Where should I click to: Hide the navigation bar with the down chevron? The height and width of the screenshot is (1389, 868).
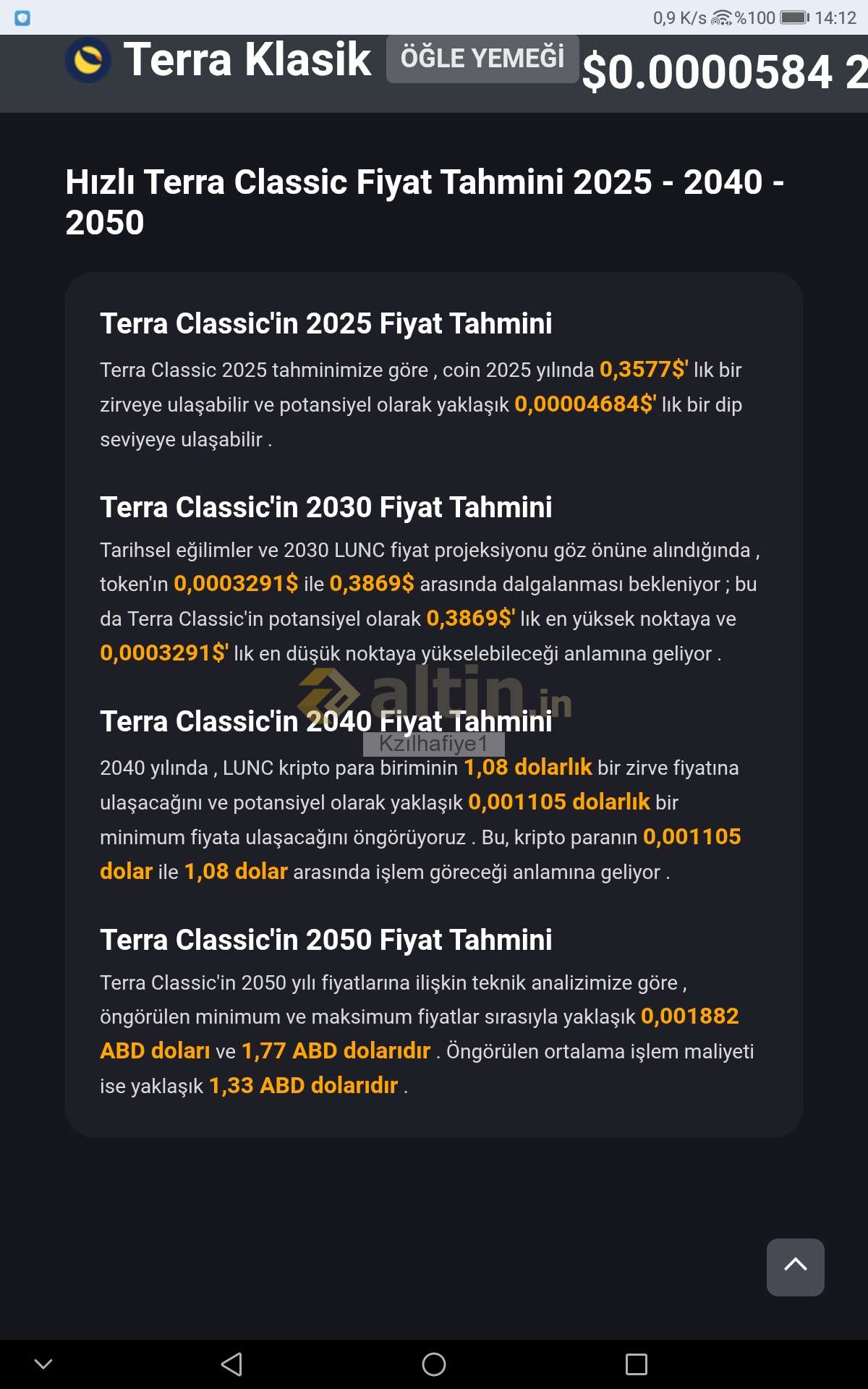point(43,1364)
